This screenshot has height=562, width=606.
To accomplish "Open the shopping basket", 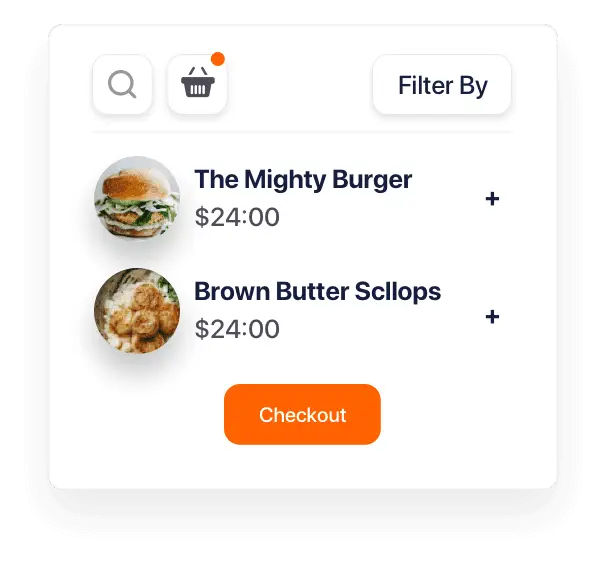I will (197, 84).
